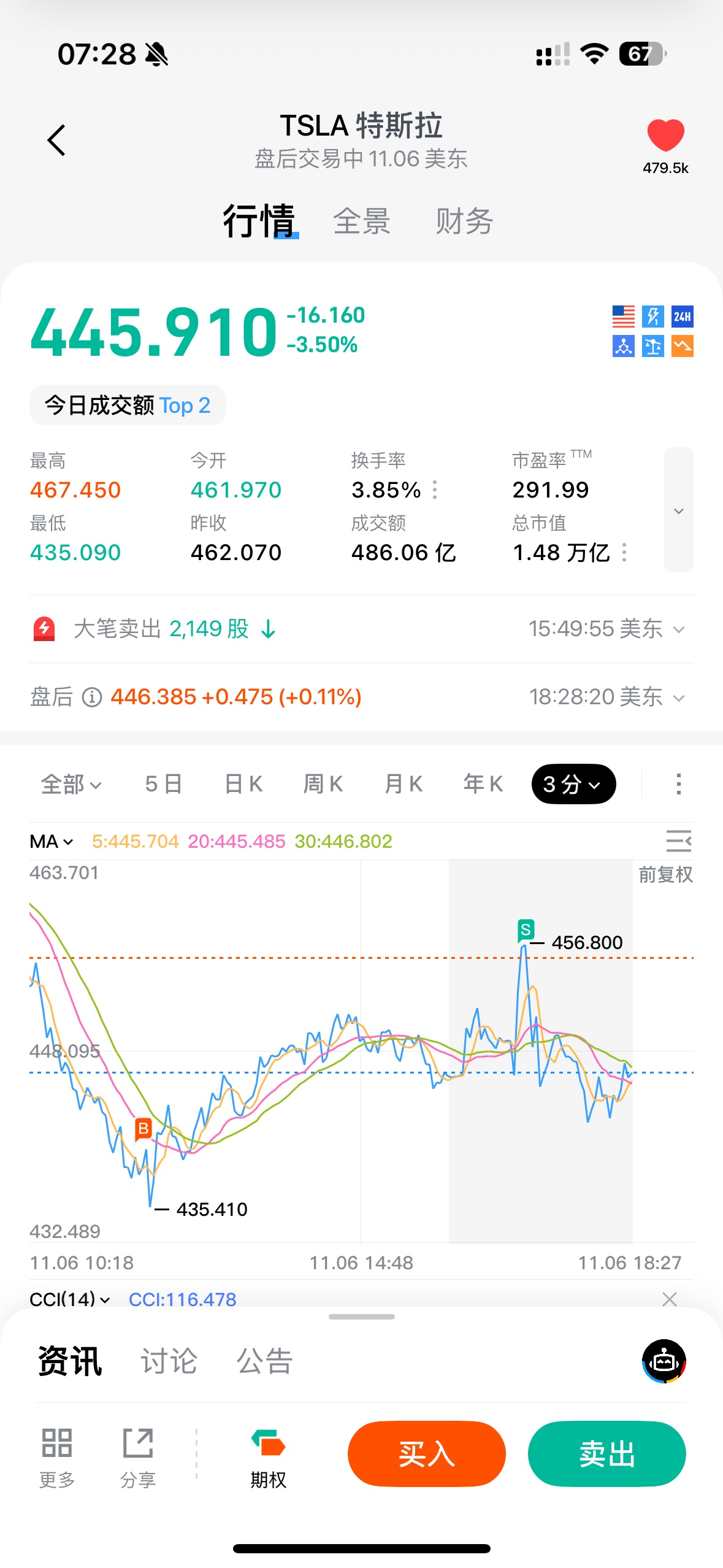
Task: Open 期权 options trading
Action: tap(268, 1459)
